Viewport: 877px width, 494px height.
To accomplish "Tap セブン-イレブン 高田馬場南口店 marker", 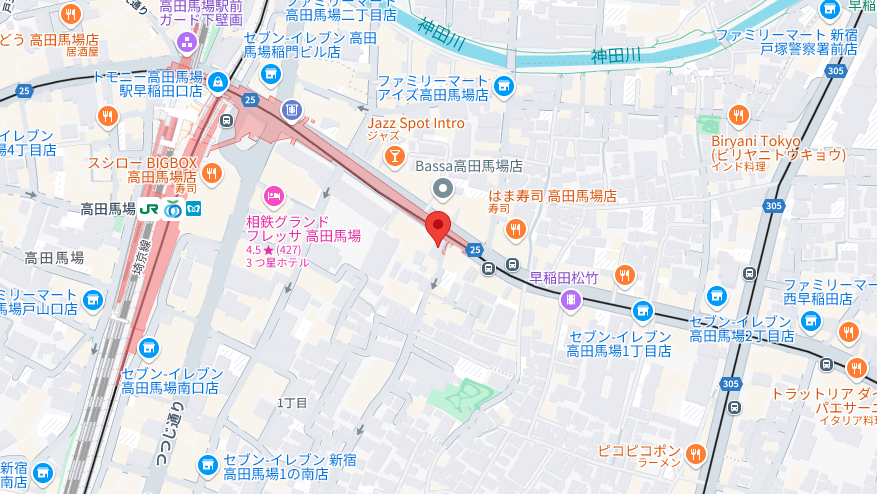I will coord(149,348).
